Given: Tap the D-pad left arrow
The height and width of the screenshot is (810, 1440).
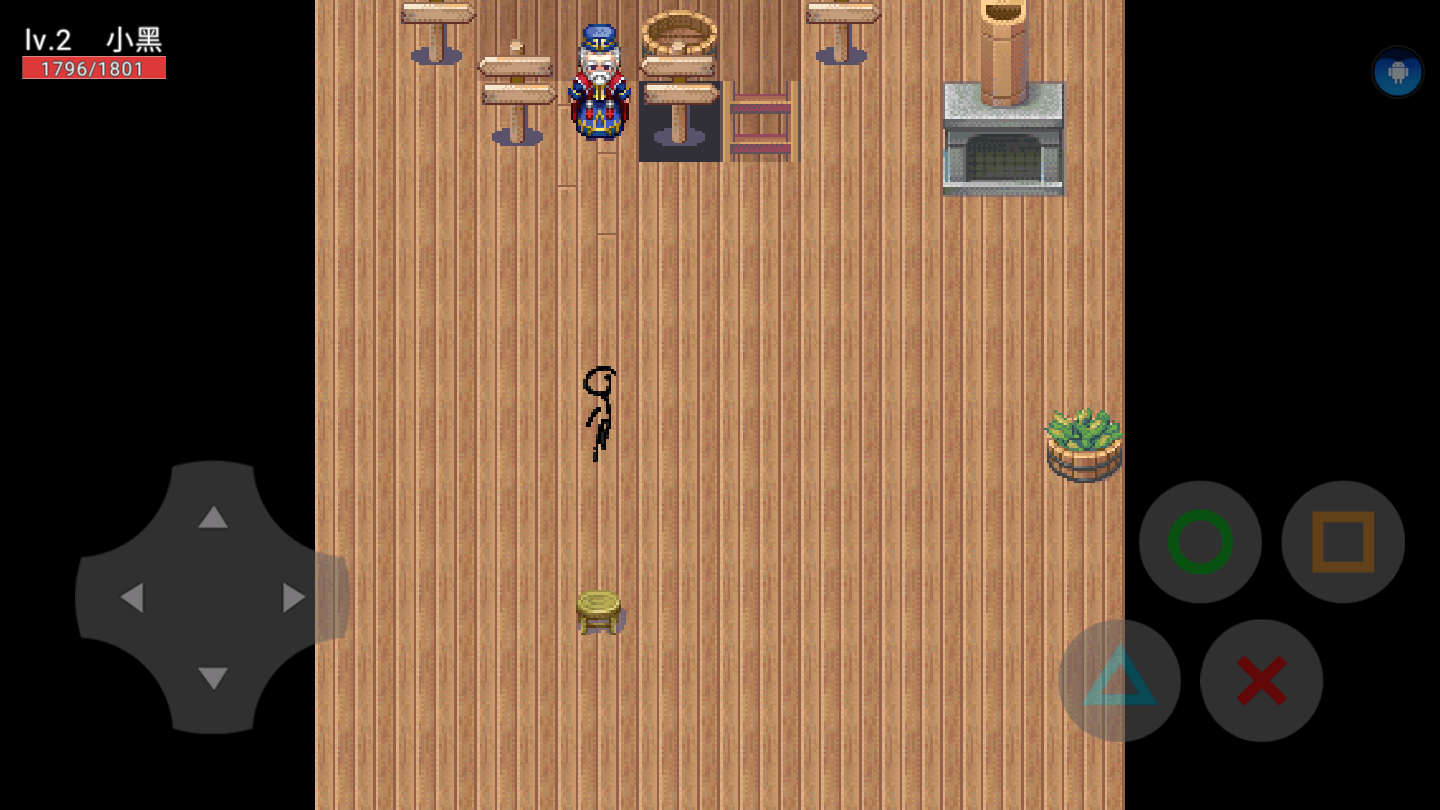Looking at the screenshot, I should (131, 598).
